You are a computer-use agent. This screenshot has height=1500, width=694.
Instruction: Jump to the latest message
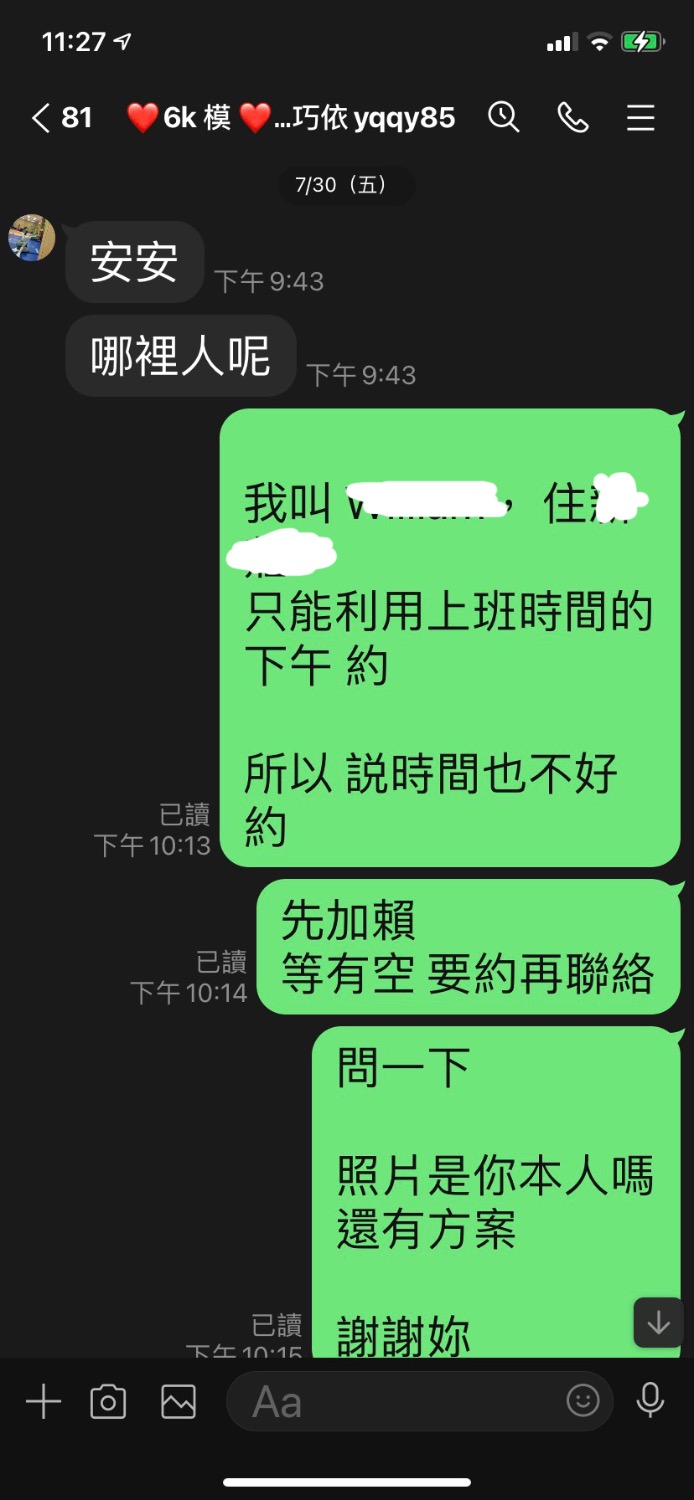658,1322
